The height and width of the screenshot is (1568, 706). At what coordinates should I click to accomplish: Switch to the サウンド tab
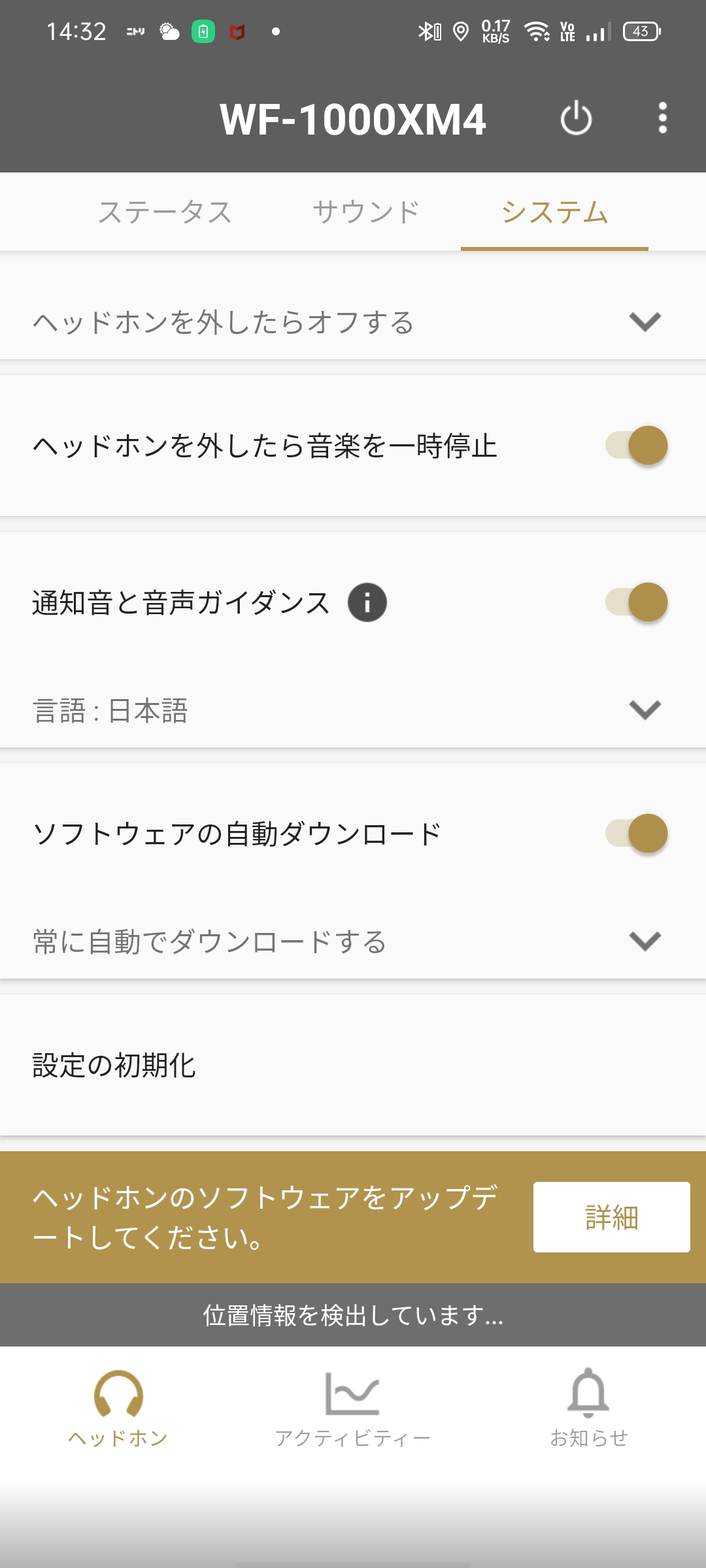(366, 212)
